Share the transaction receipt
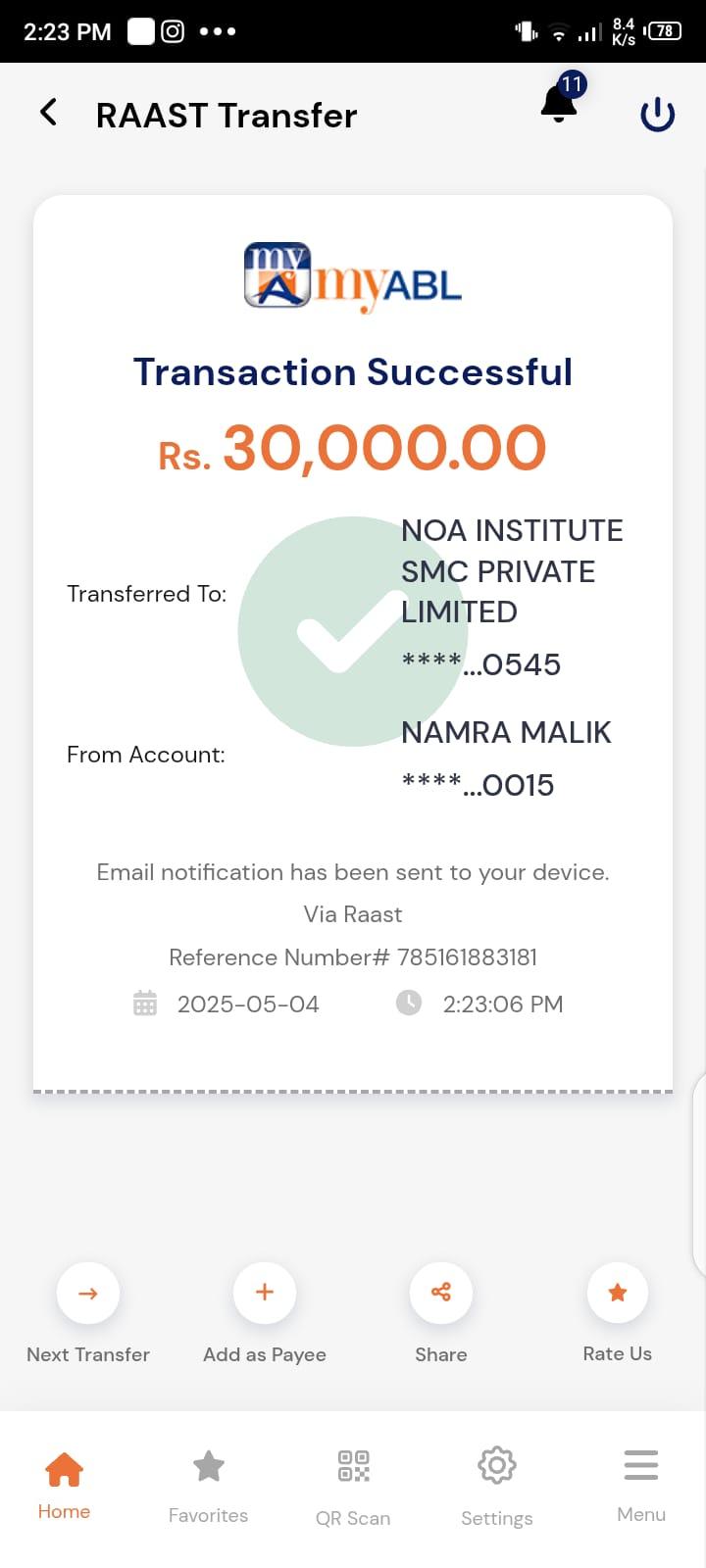The width and height of the screenshot is (706, 1568). pos(441,1294)
